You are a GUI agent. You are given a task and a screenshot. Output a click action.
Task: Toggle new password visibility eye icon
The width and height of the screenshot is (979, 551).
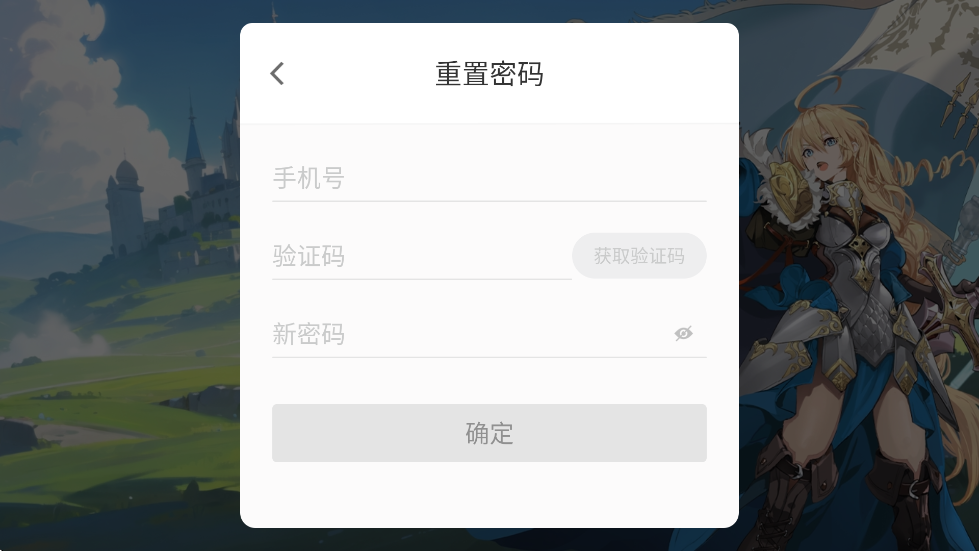683,334
